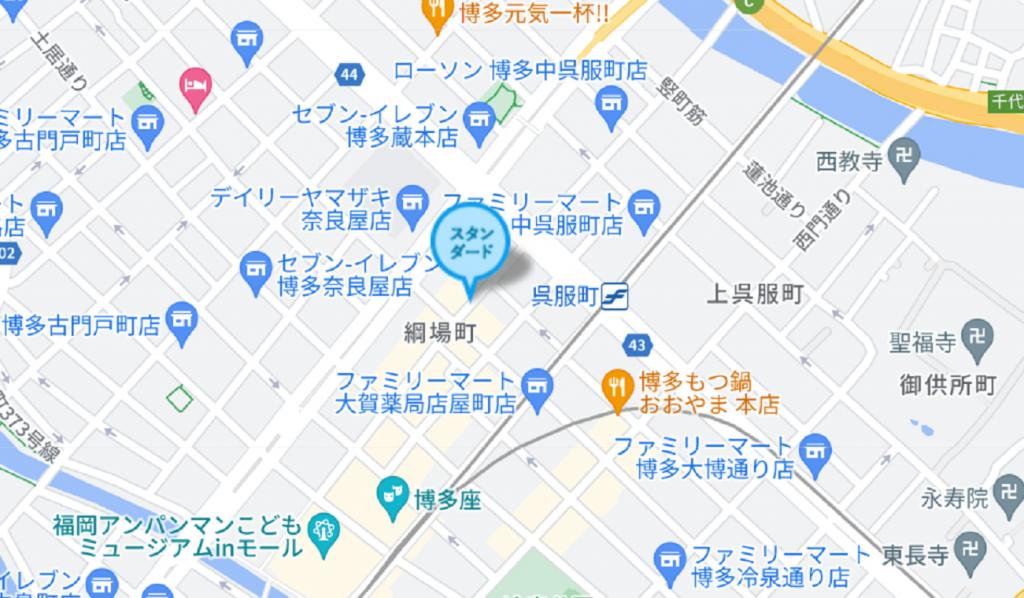The width and height of the screenshot is (1024, 598).
Task: Open the ファミリーマート 中呉服町店 pin
Action: [x=646, y=201]
